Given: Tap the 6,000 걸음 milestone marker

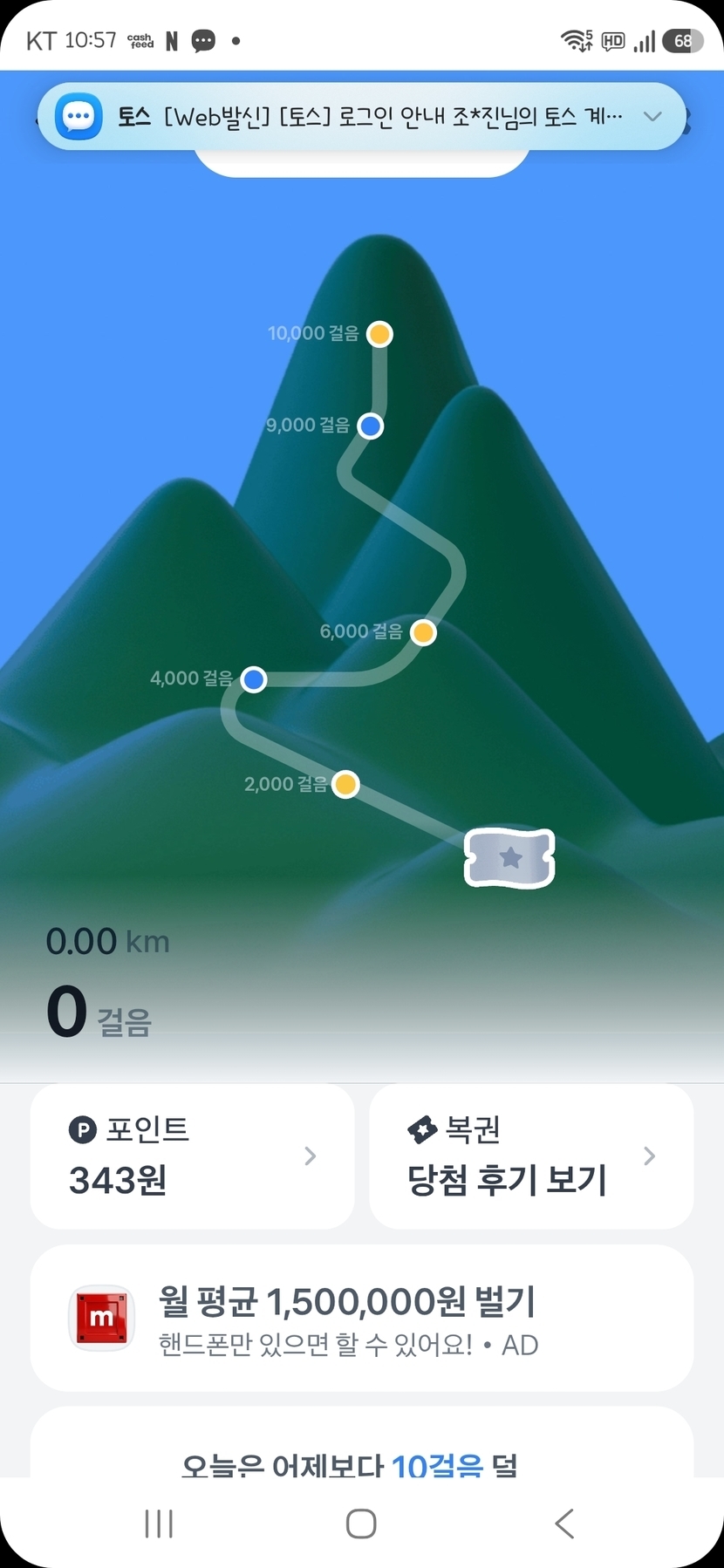Looking at the screenshot, I should (423, 632).
